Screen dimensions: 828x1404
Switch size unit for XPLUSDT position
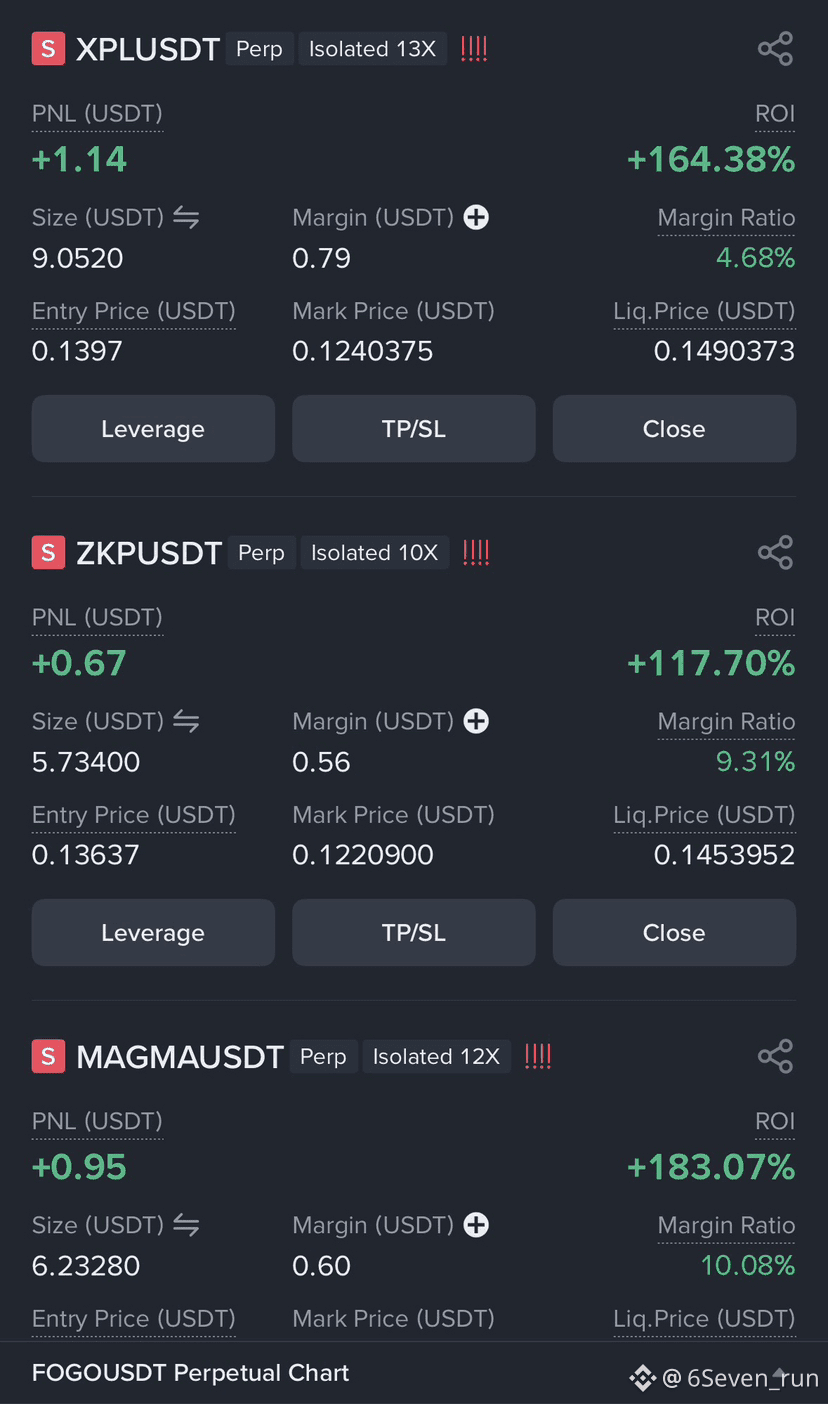tap(186, 218)
